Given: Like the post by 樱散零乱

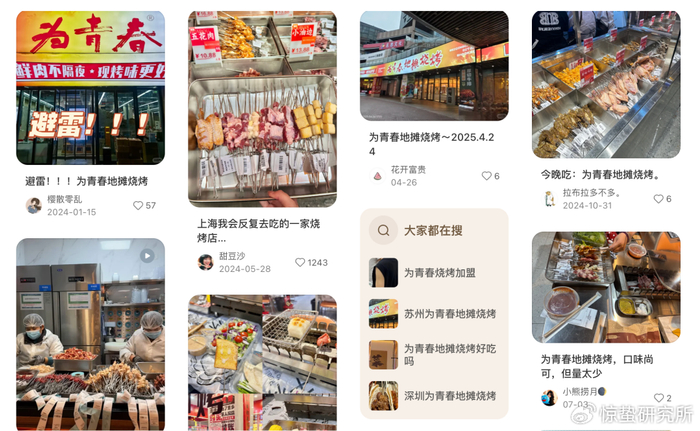Looking at the screenshot, I should [138, 205].
